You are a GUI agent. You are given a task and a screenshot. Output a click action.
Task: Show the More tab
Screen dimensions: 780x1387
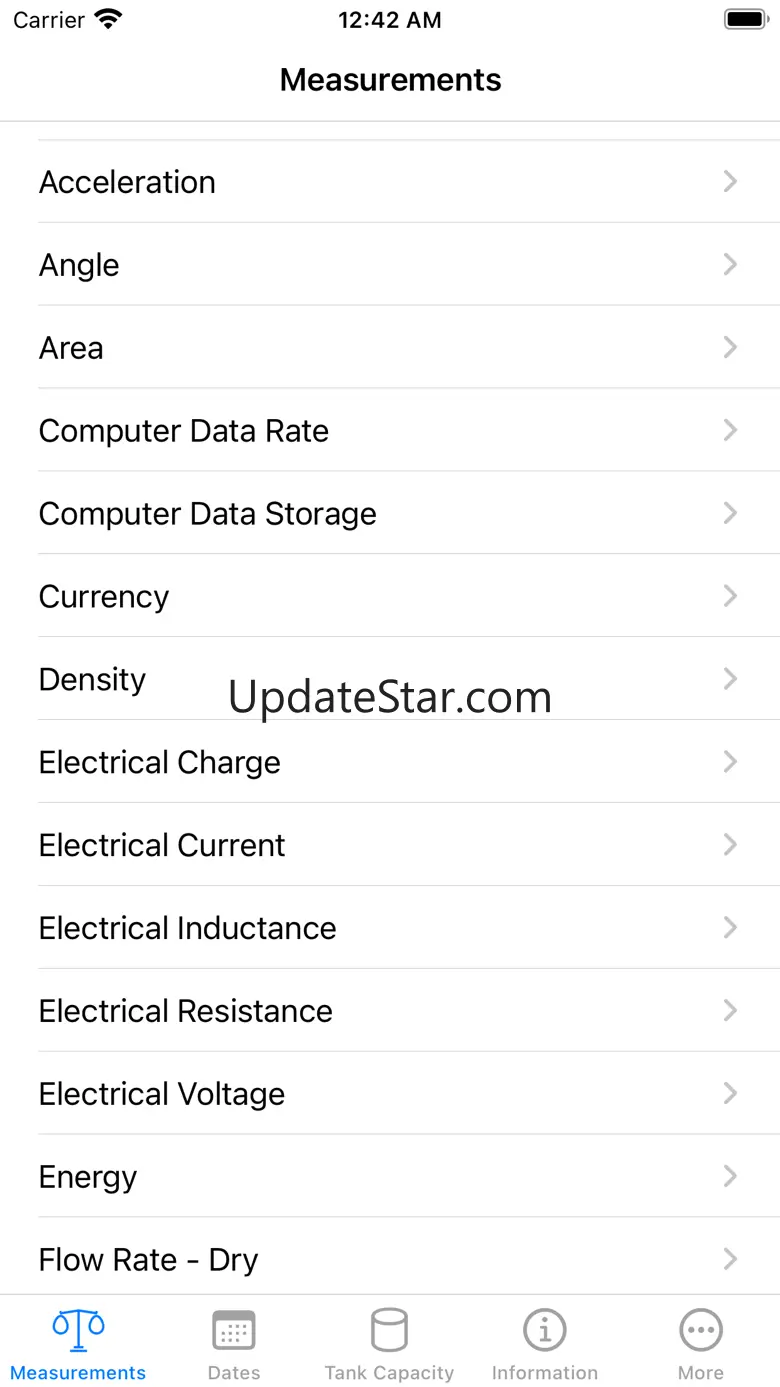[701, 1344]
